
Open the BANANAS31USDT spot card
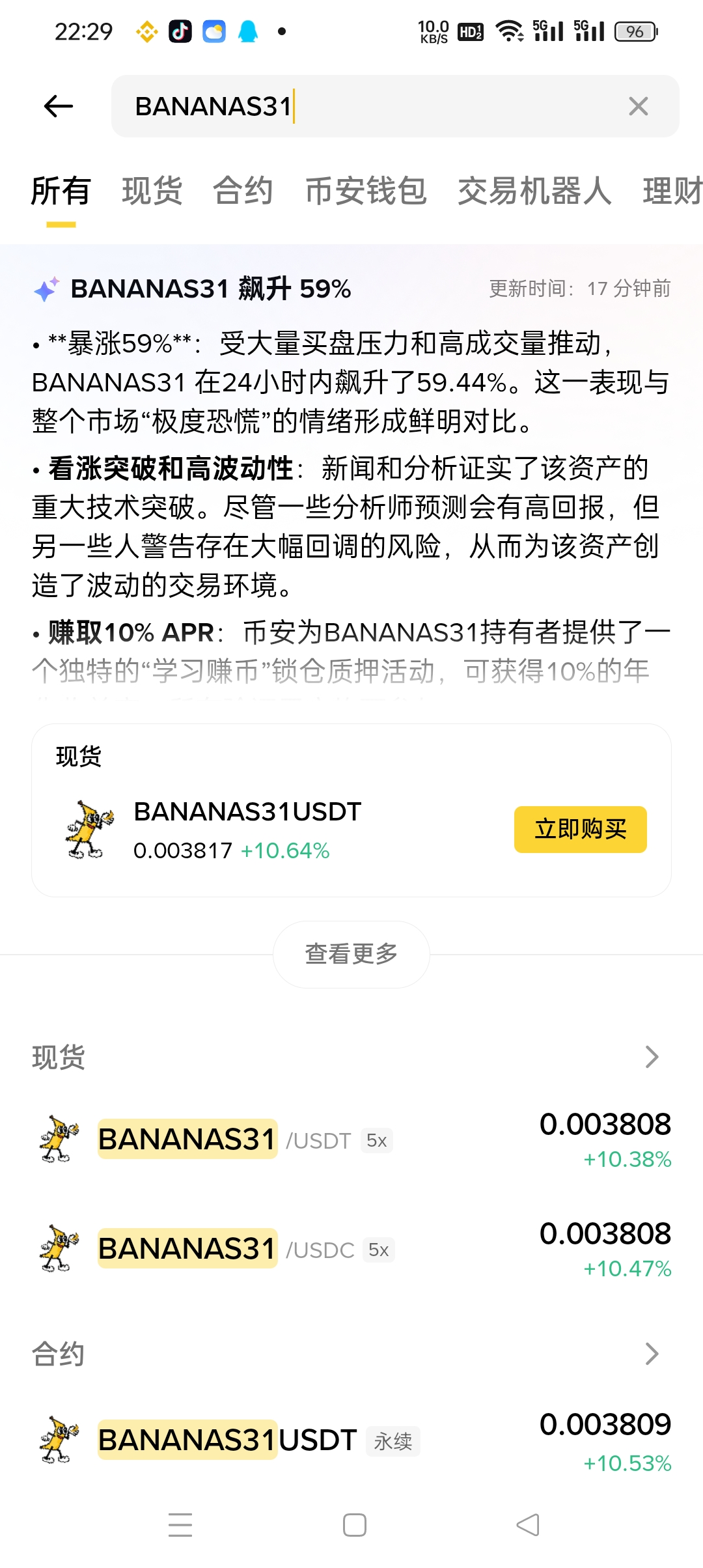[260, 830]
